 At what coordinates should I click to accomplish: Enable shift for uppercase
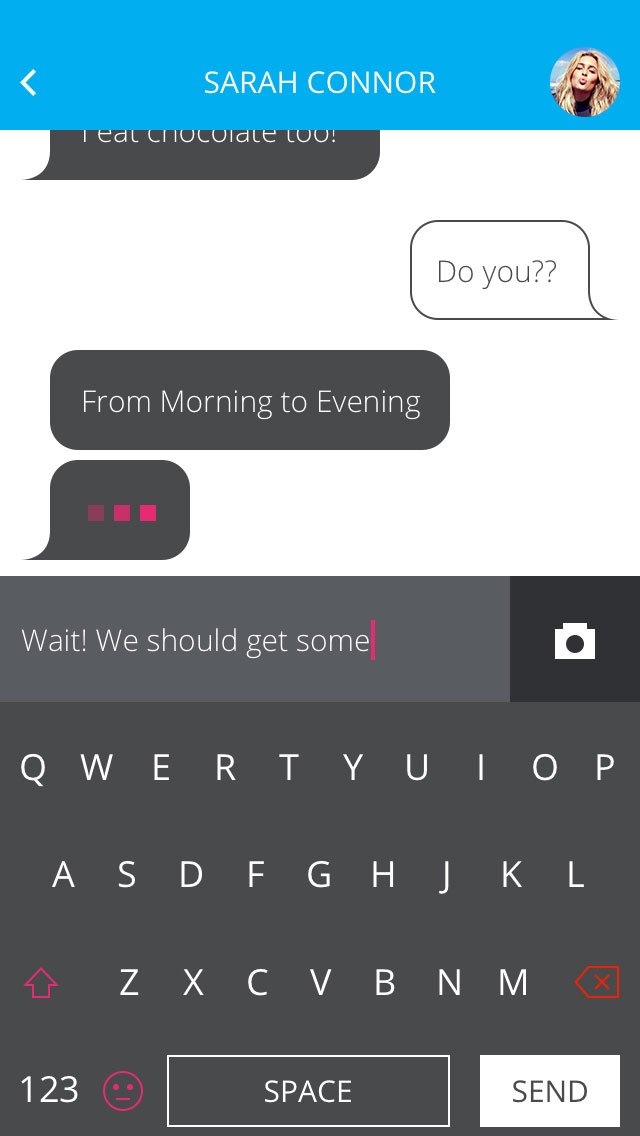pos(41,984)
